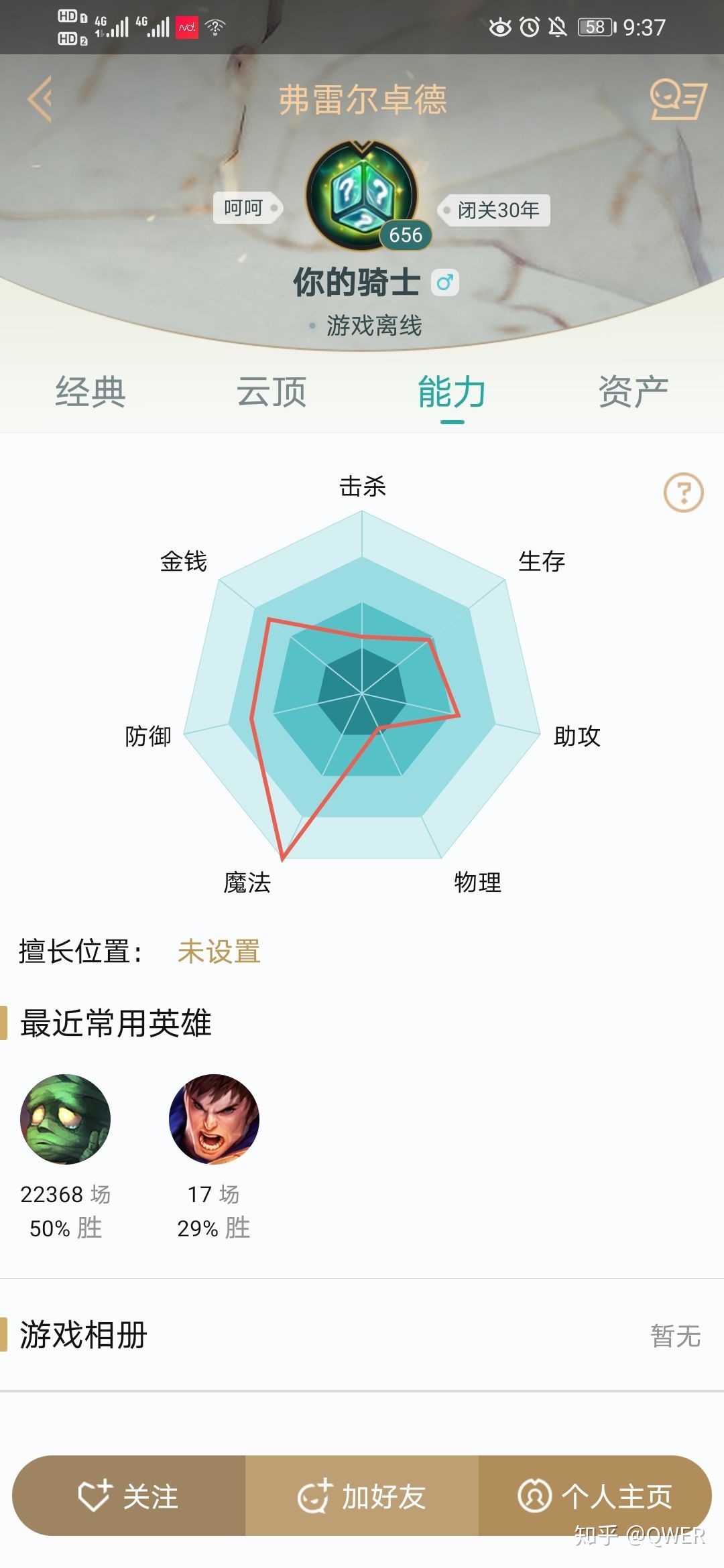Tap the battery indicator showing 58
Image resolution: width=724 pixels, height=1568 pixels.
tap(595, 27)
